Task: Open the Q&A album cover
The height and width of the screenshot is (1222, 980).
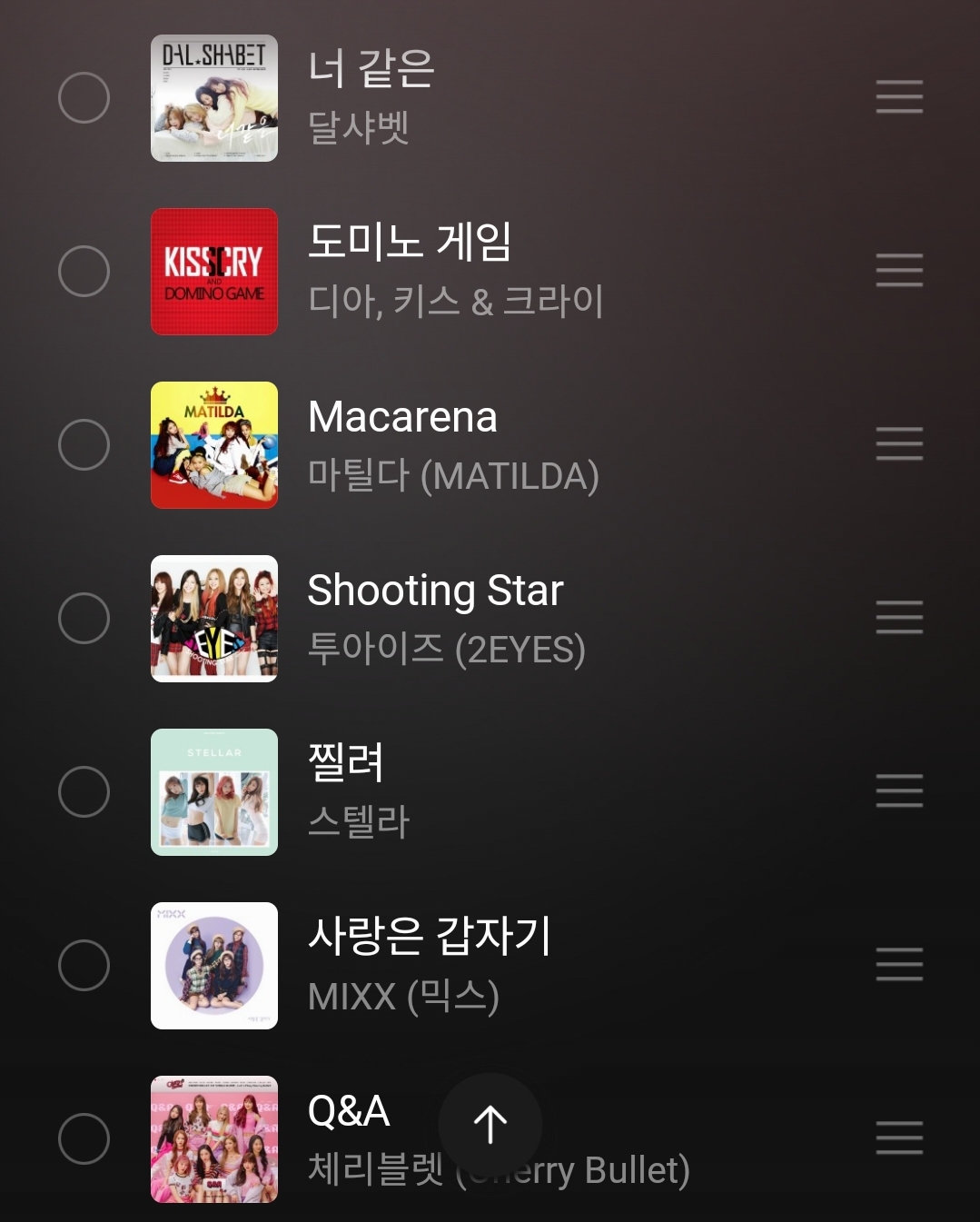Action: click(214, 1138)
